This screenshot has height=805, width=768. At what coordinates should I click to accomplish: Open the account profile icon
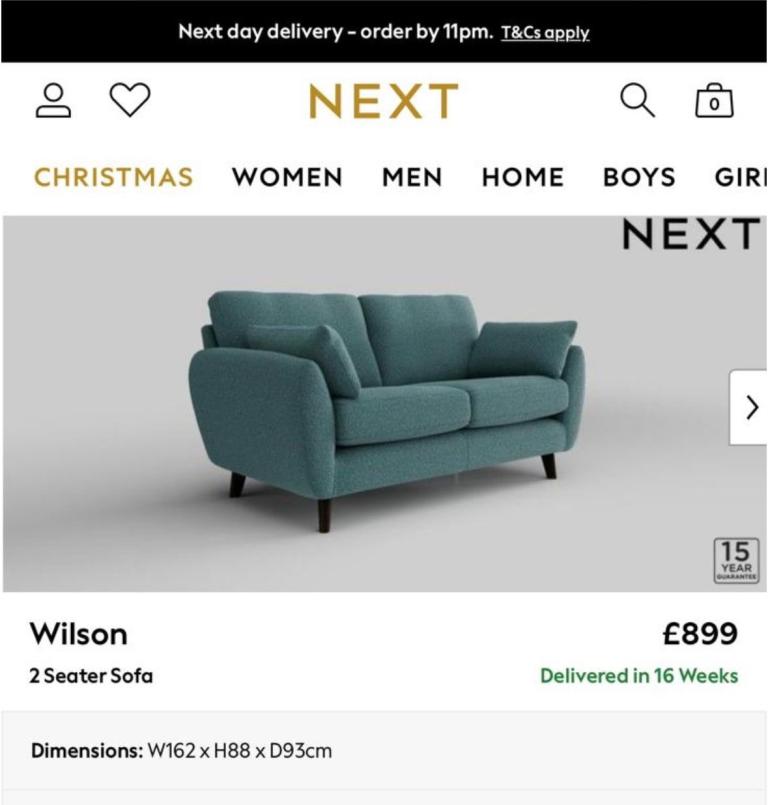(x=54, y=98)
